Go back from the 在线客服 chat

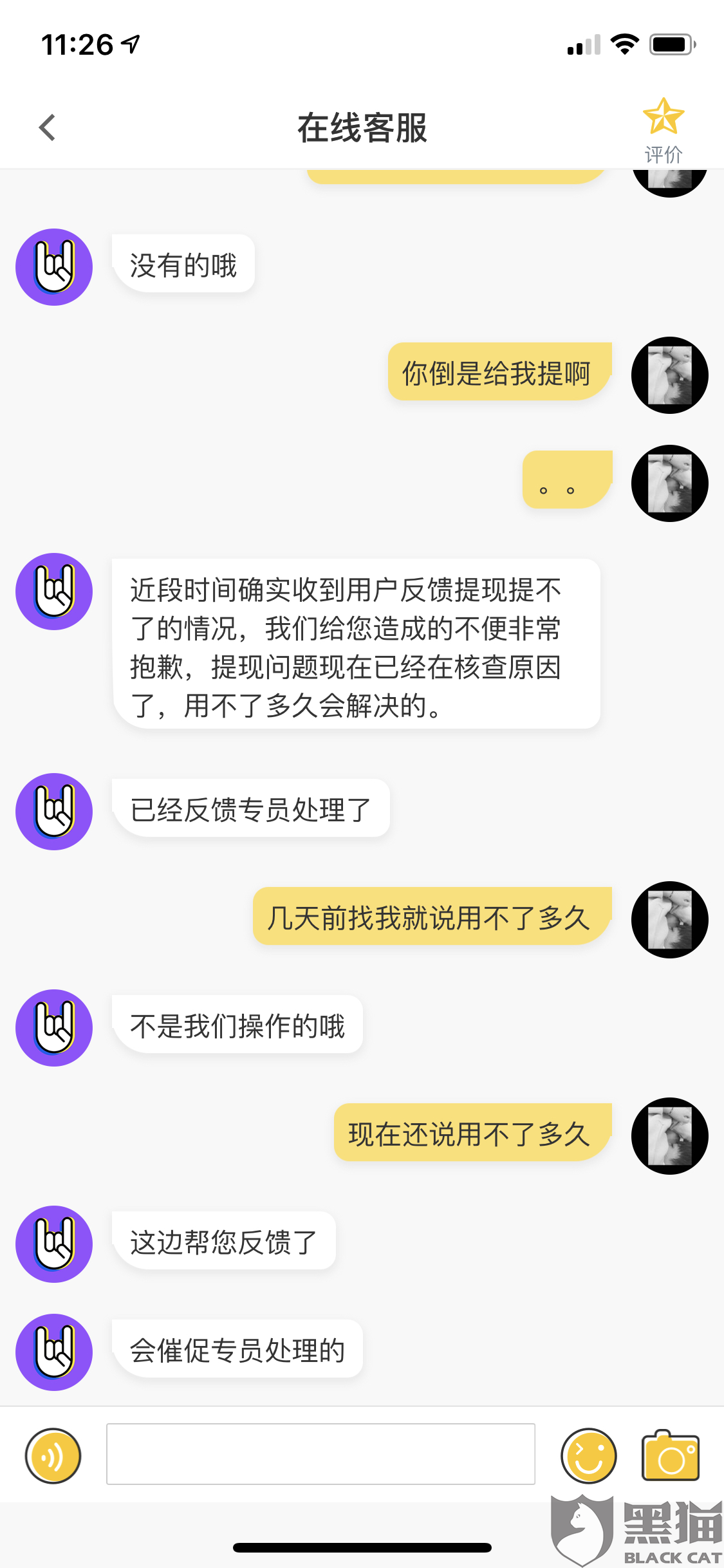click(x=47, y=127)
